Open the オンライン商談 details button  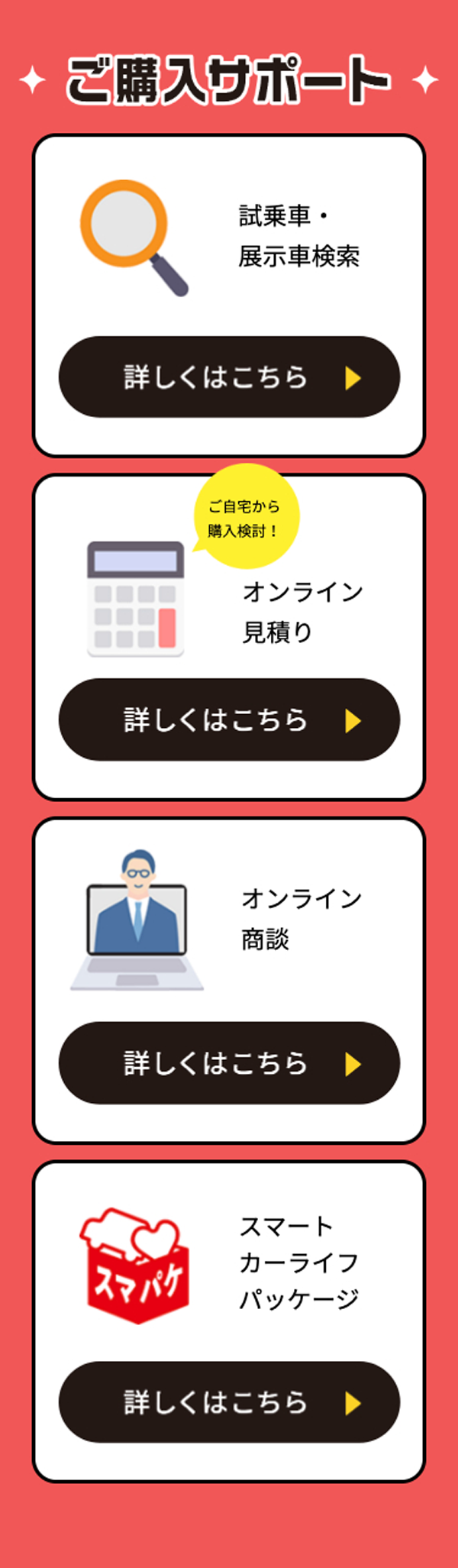click(229, 1062)
